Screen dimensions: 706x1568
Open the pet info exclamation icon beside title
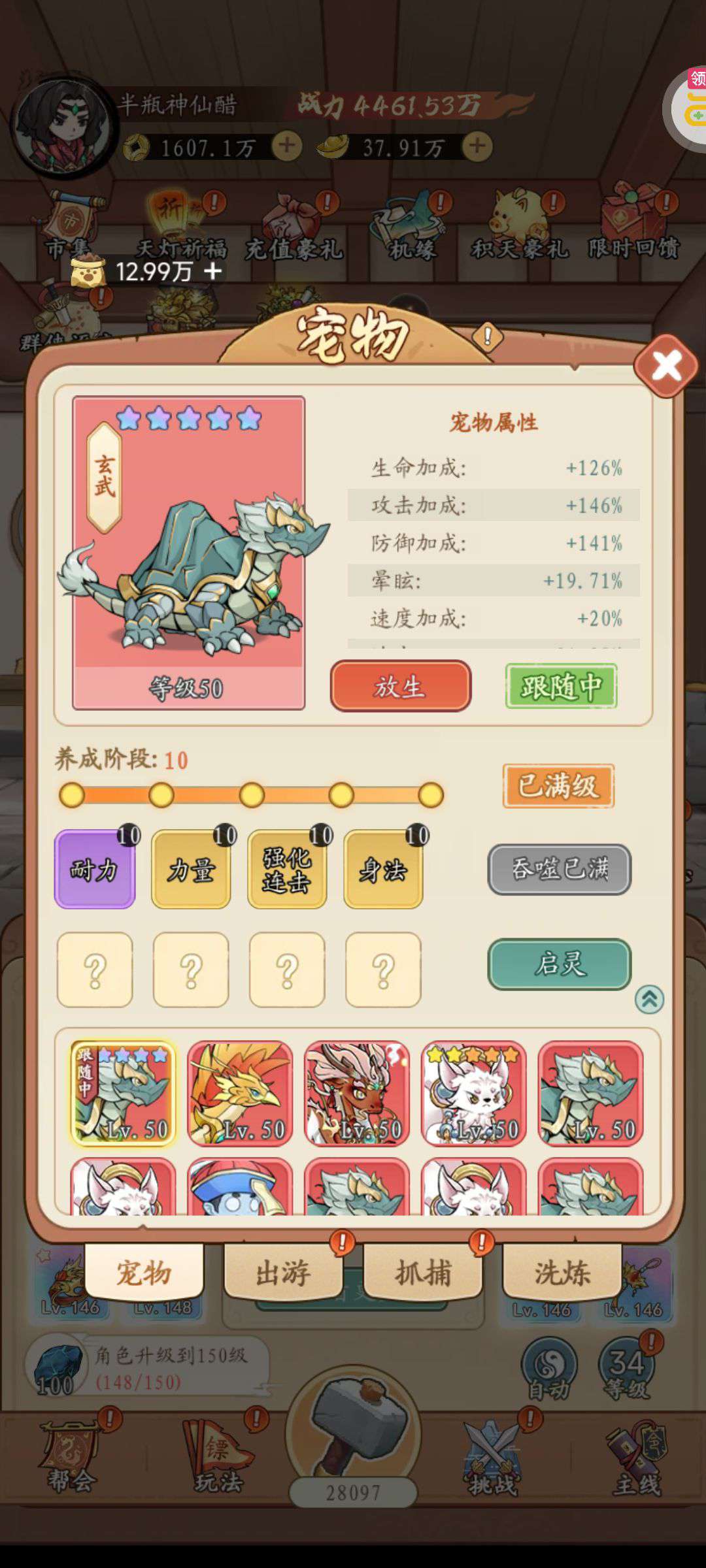tap(487, 336)
